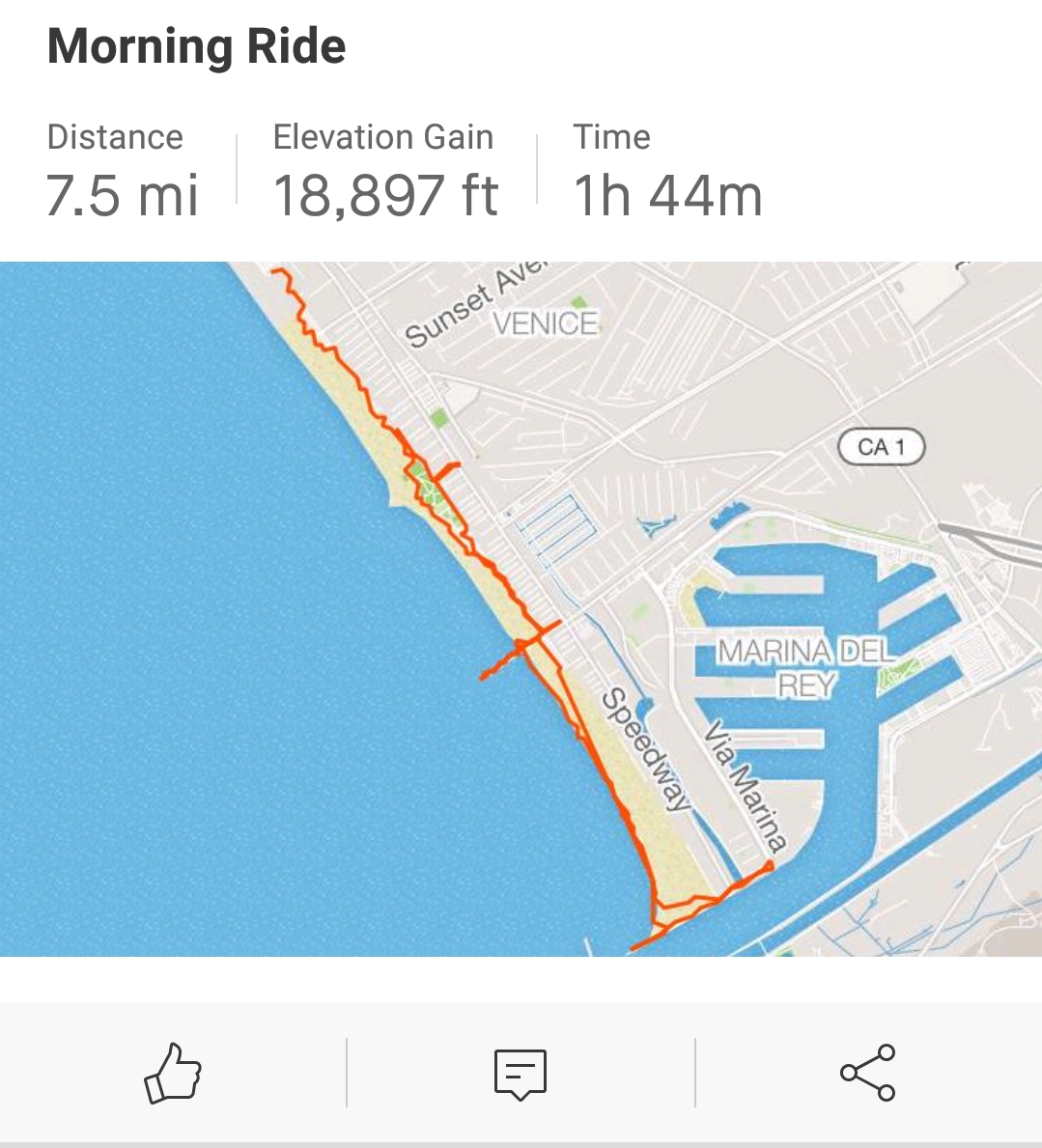View details of the 7.5 mi distance stat
1042x1148 pixels.
click(123, 194)
